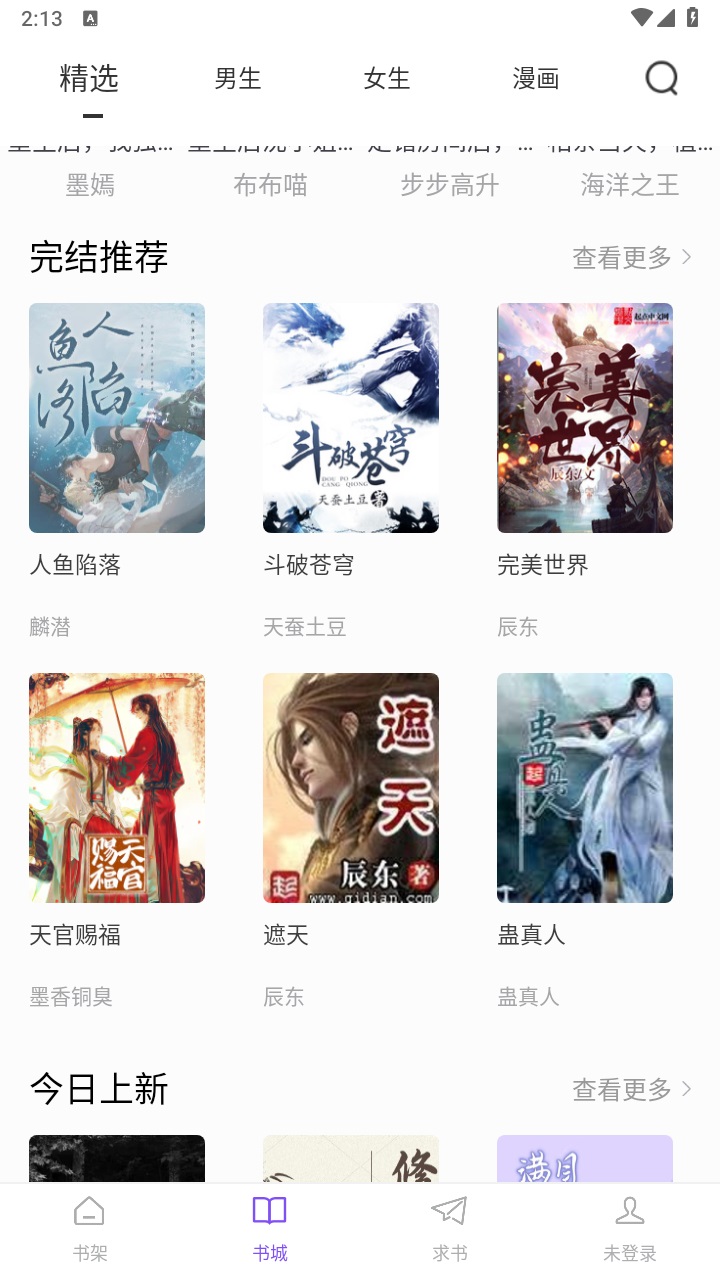Tap the 求书 paper-plane icon

449,1209
